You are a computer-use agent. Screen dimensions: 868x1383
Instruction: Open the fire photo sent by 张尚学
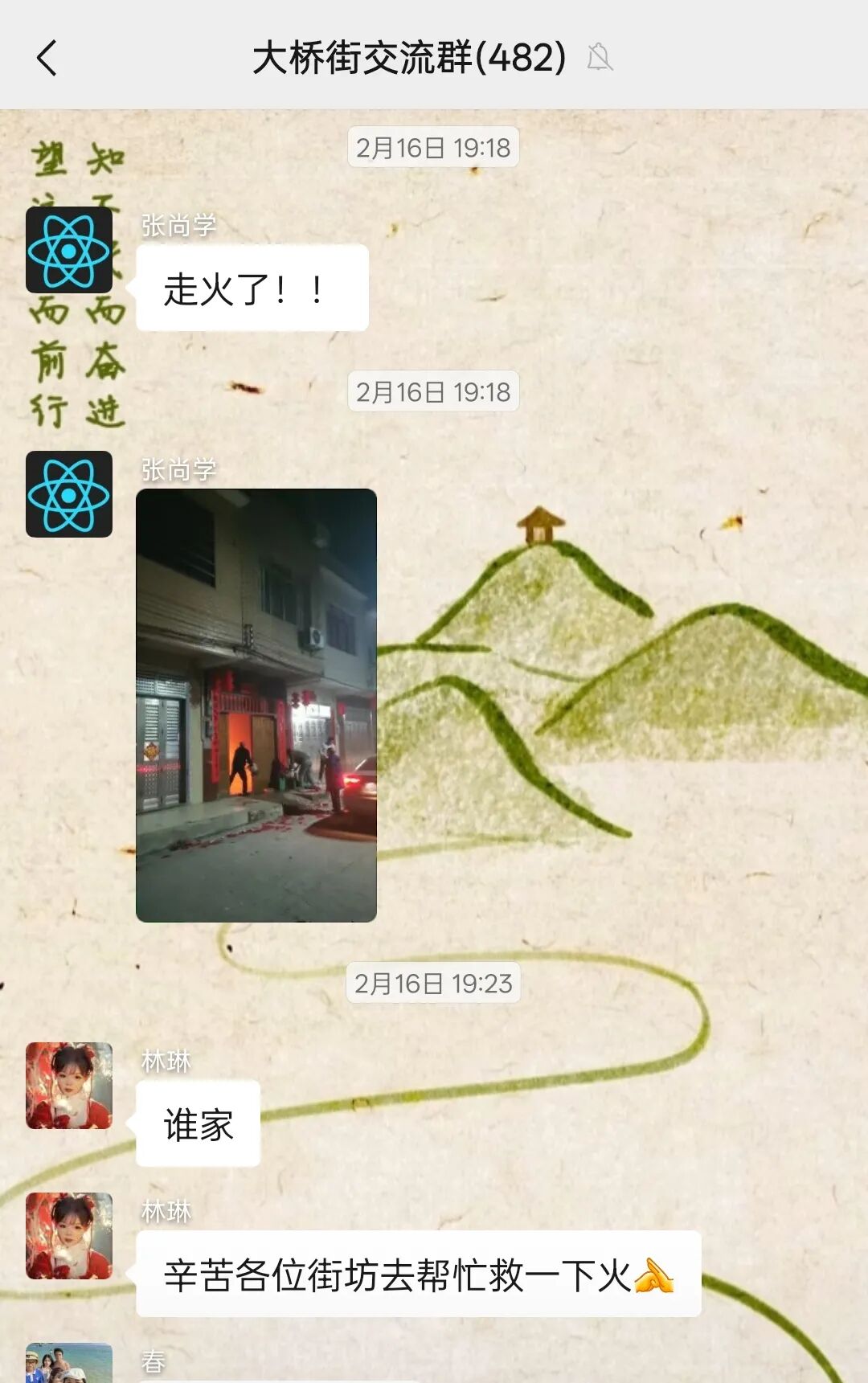(256, 705)
